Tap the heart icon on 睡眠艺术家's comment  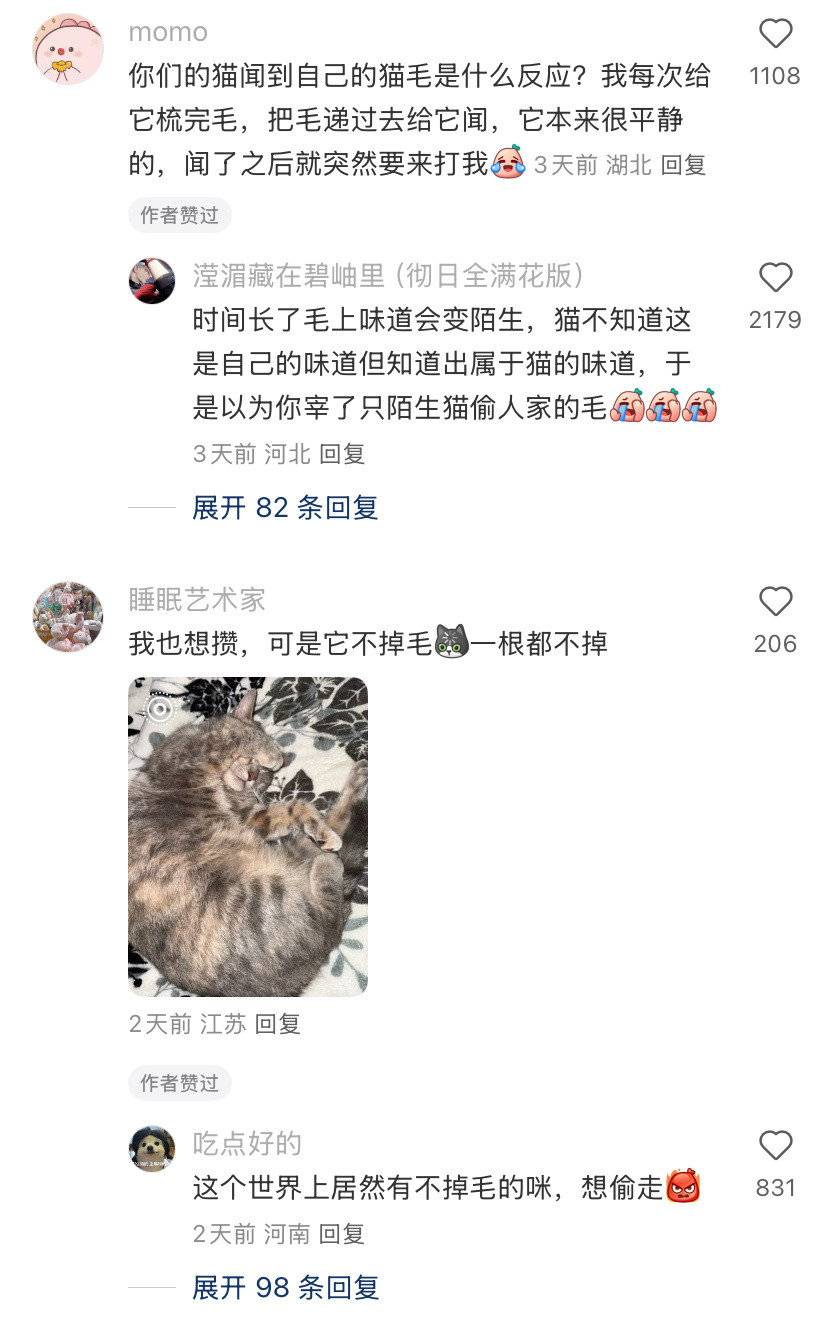coord(775,602)
